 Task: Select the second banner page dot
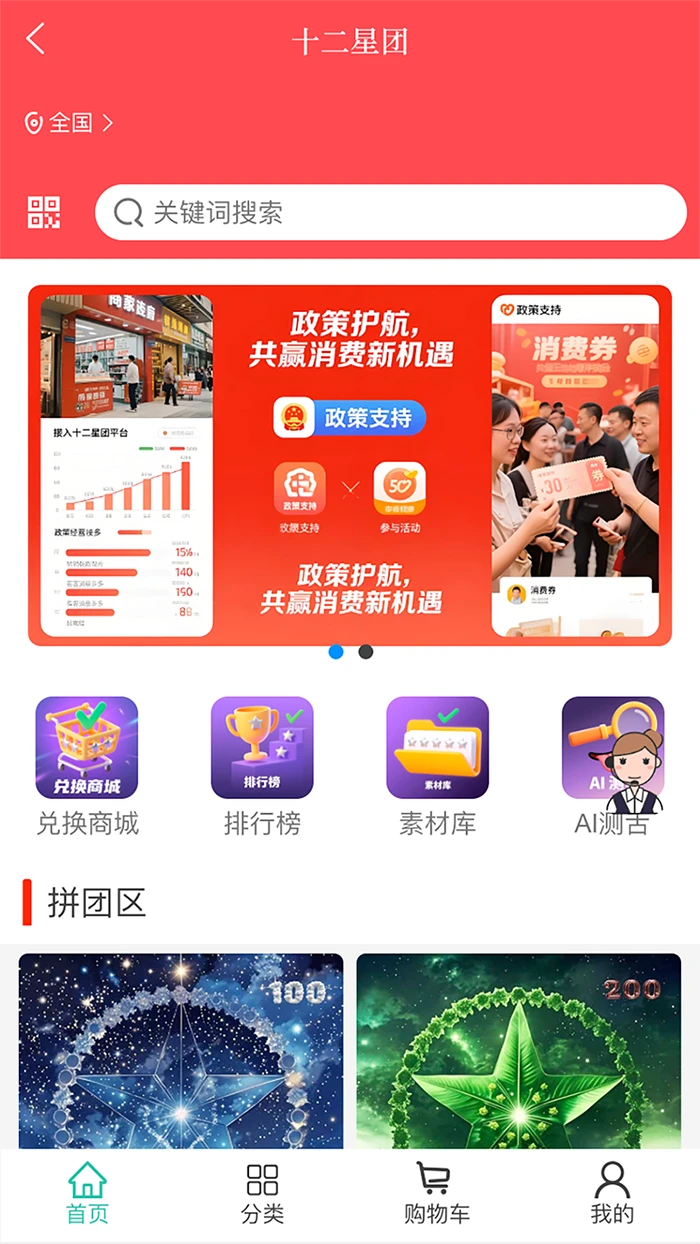366,652
